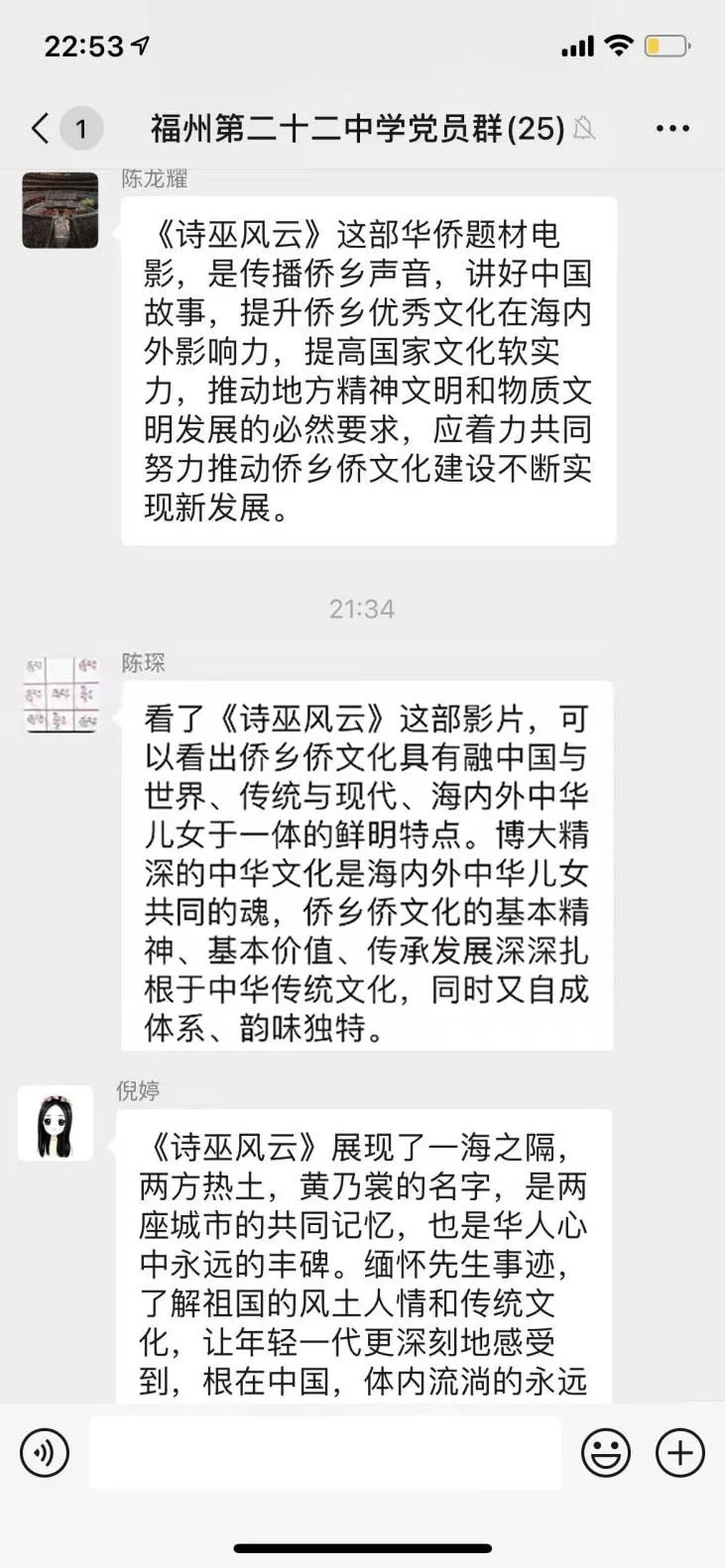Tap the message text field

point(325,1453)
